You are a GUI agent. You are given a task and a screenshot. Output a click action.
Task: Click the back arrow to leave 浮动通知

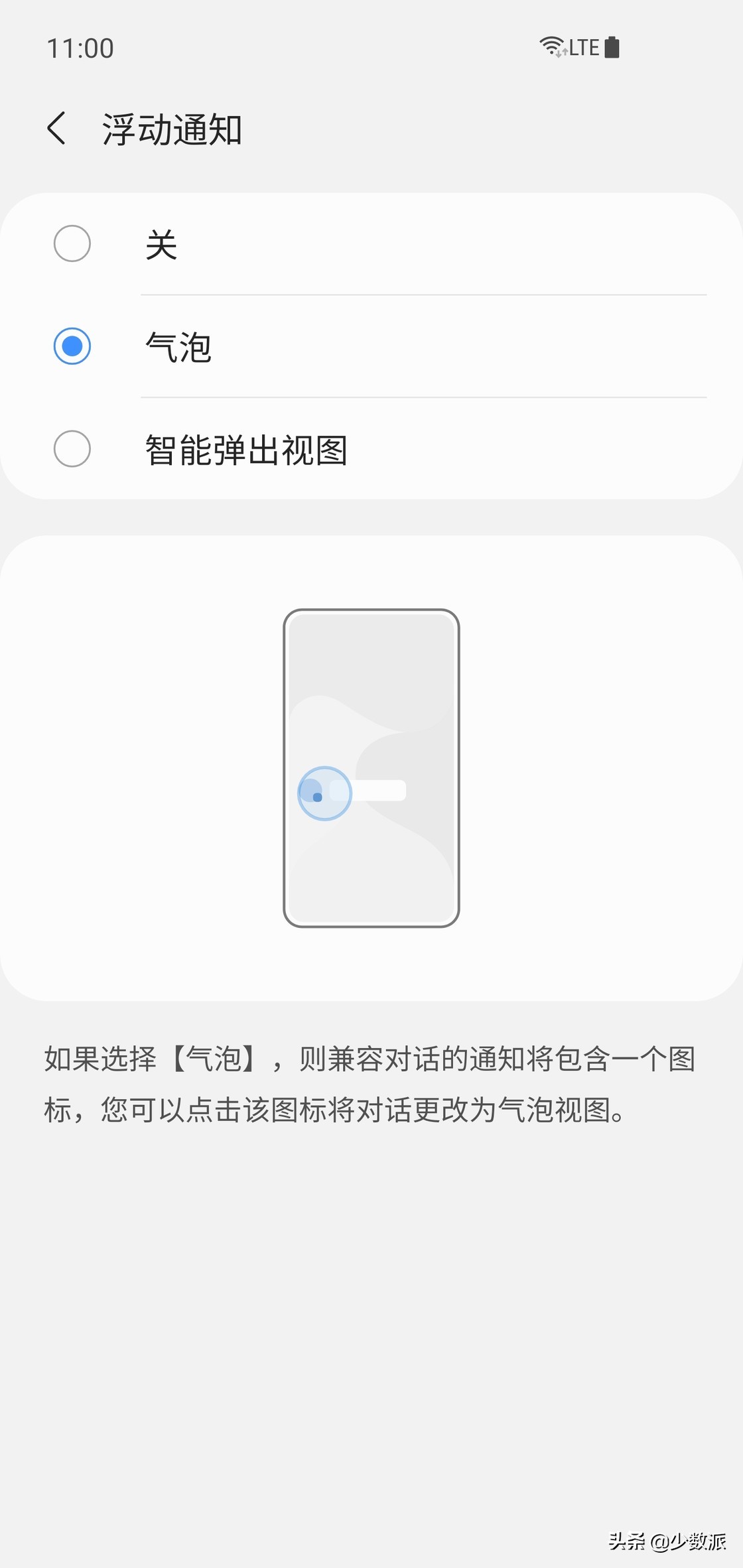(56, 128)
